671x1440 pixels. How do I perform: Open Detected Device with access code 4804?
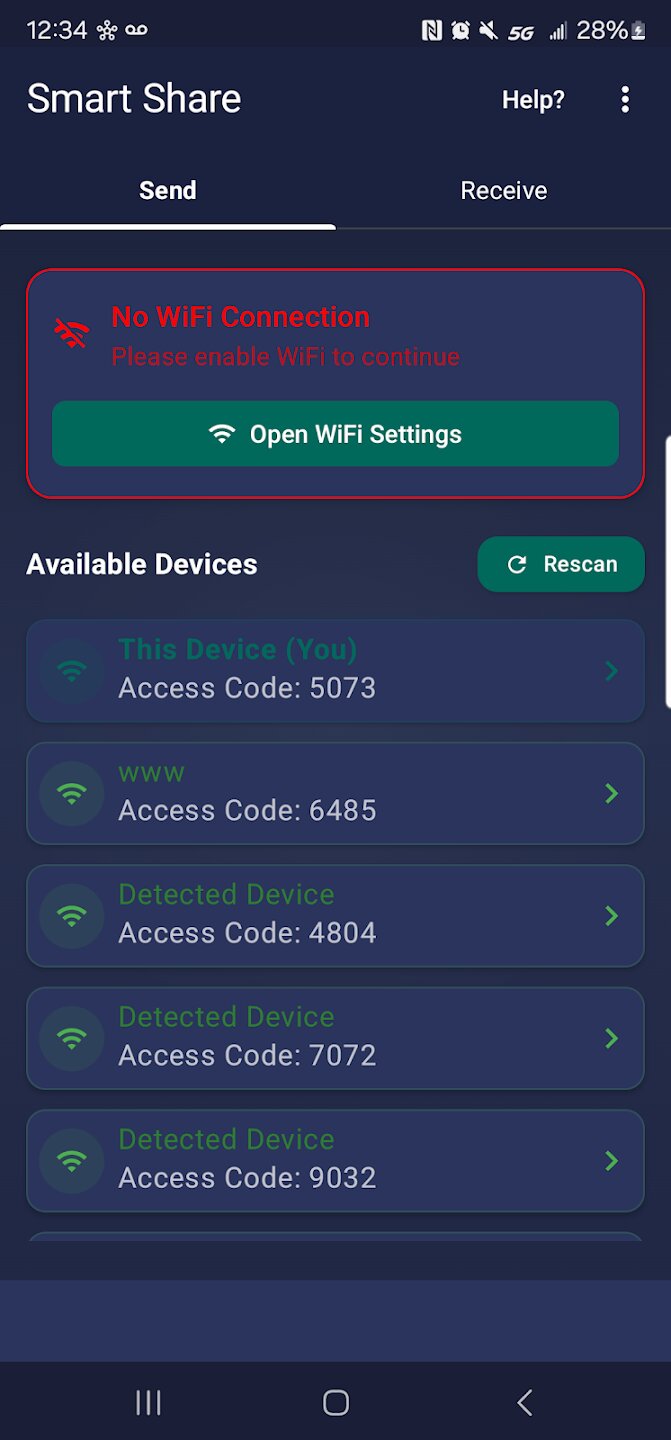click(x=335, y=916)
